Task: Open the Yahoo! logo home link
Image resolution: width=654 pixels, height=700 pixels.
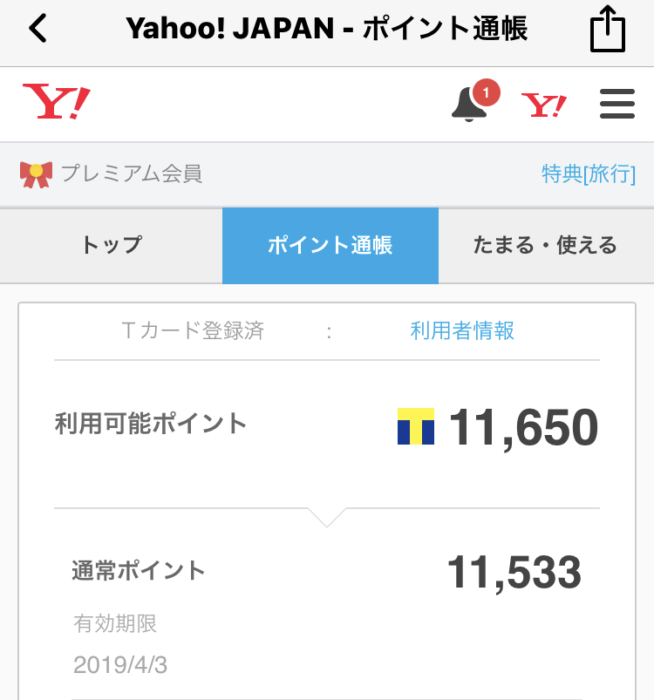Action: pyautogui.click(x=57, y=103)
